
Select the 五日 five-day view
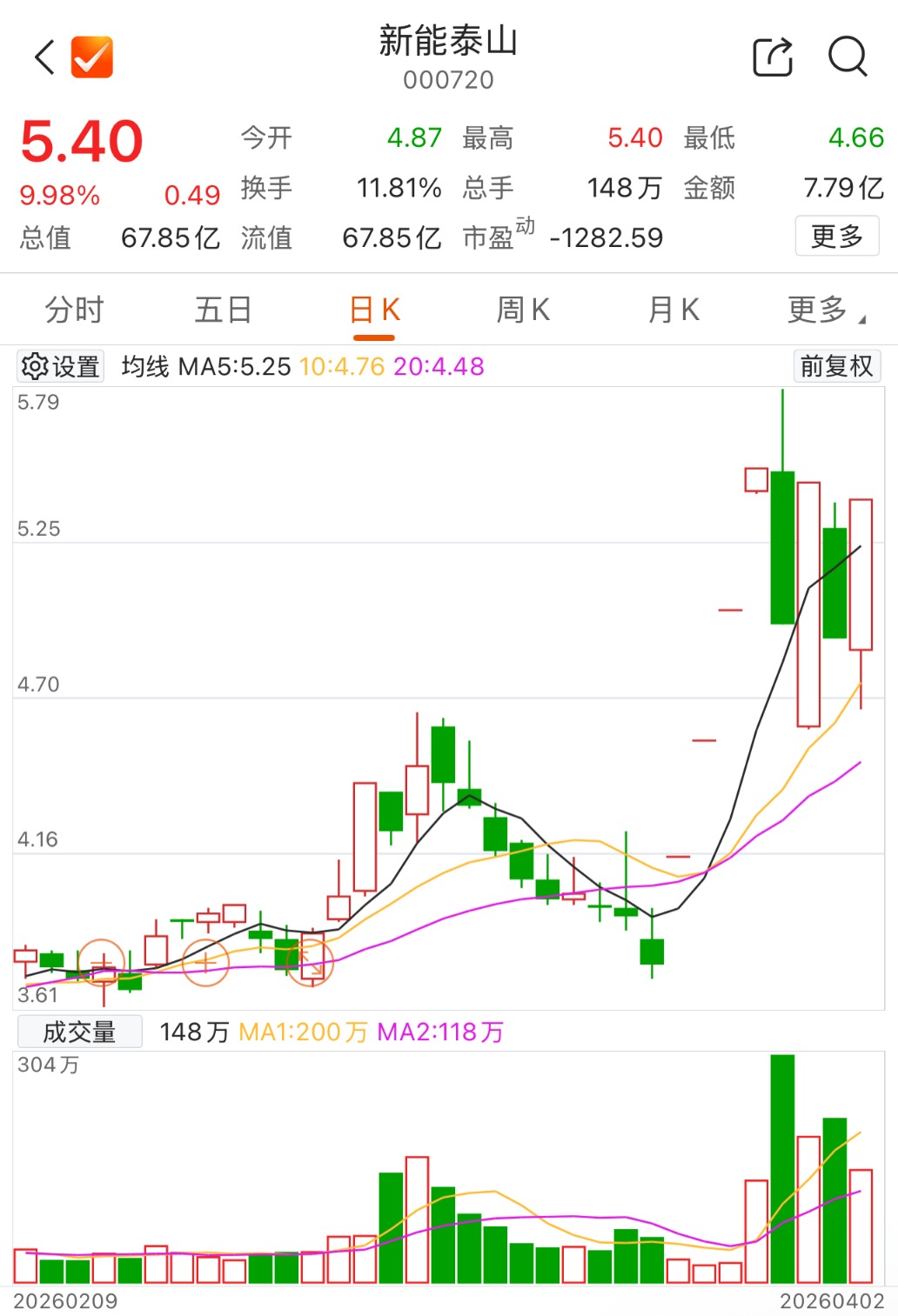[223, 309]
